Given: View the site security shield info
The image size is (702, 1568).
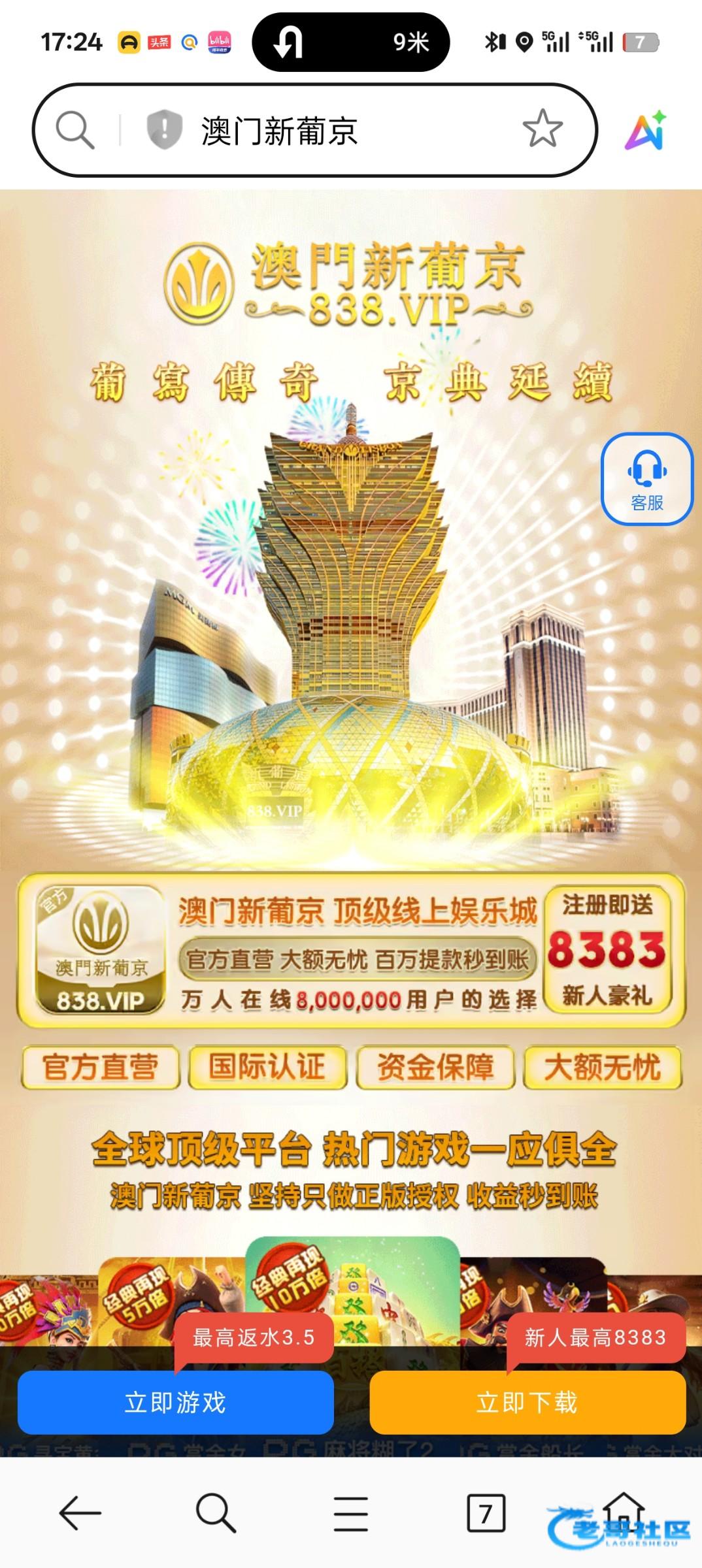Looking at the screenshot, I should pyautogui.click(x=163, y=129).
